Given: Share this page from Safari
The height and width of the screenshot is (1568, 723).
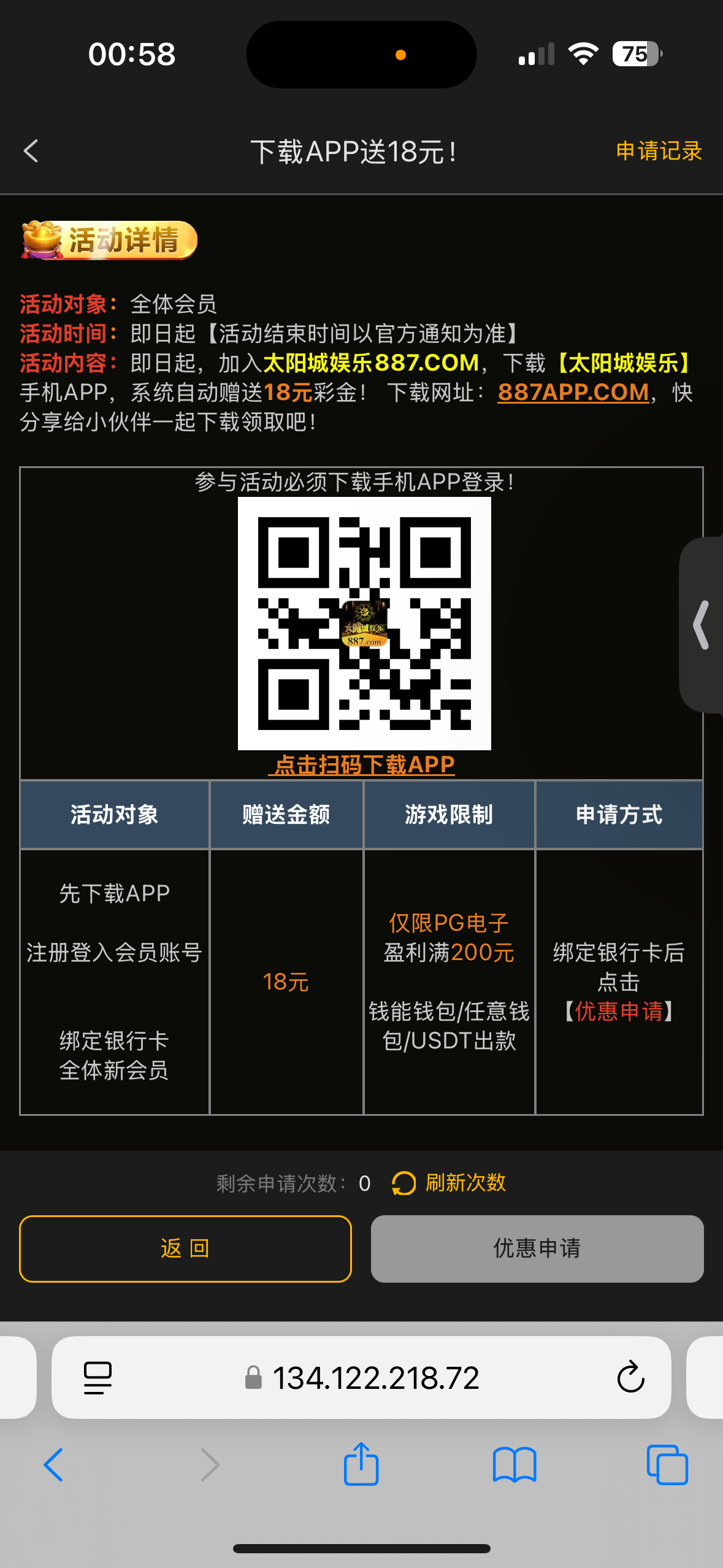Looking at the screenshot, I should [x=361, y=1464].
